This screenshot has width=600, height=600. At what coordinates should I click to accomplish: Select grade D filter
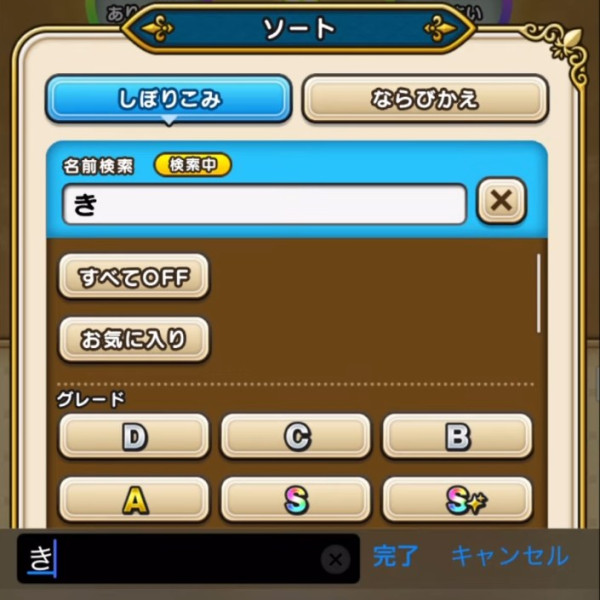(134, 437)
